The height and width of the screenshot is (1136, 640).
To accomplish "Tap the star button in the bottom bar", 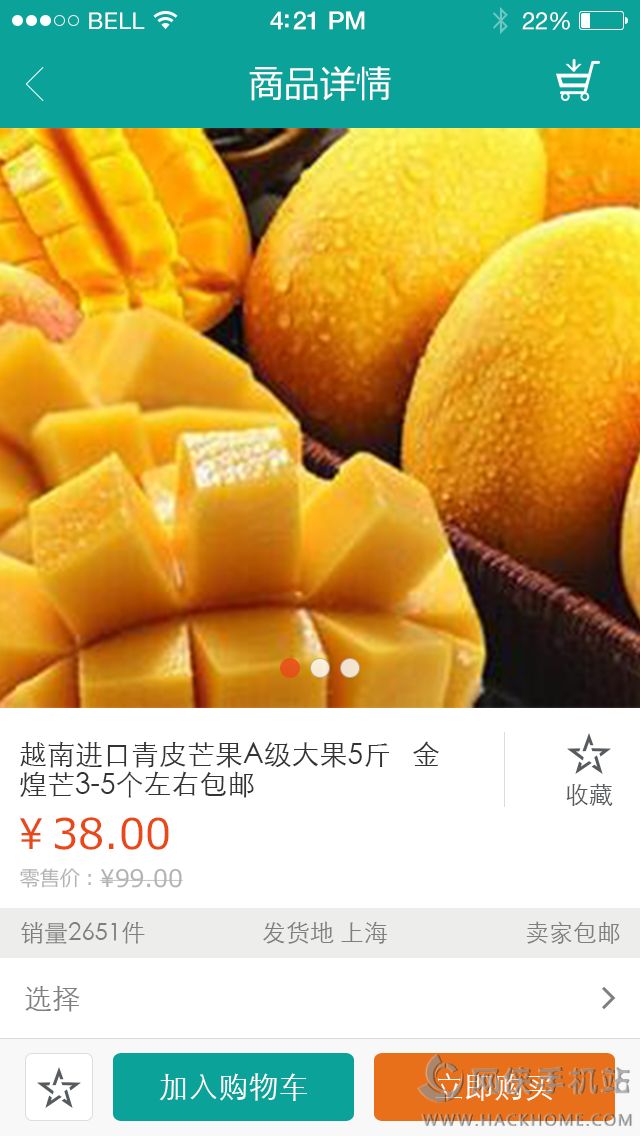I will pos(59,1087).
